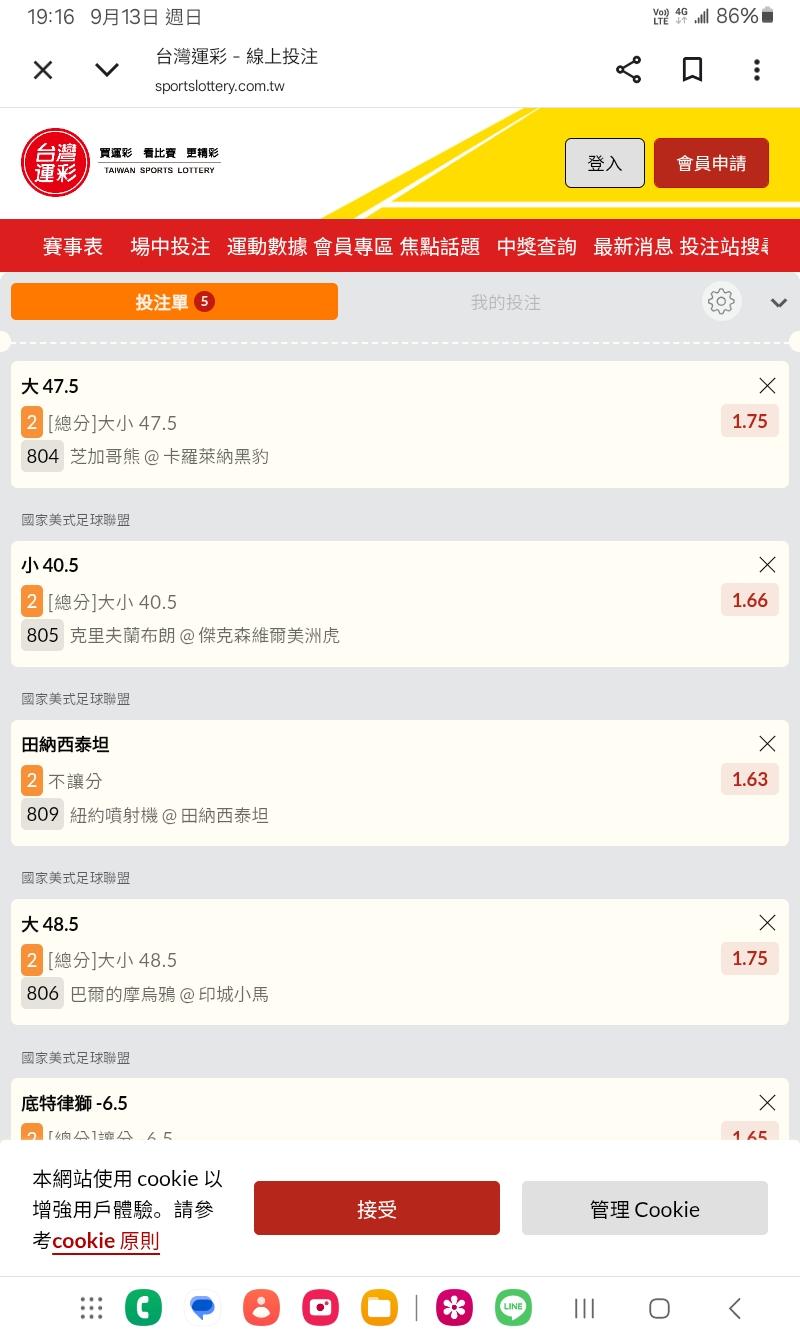Tap the 登入 login button
Screen dimensions: 800x1340
coord(605,163)
